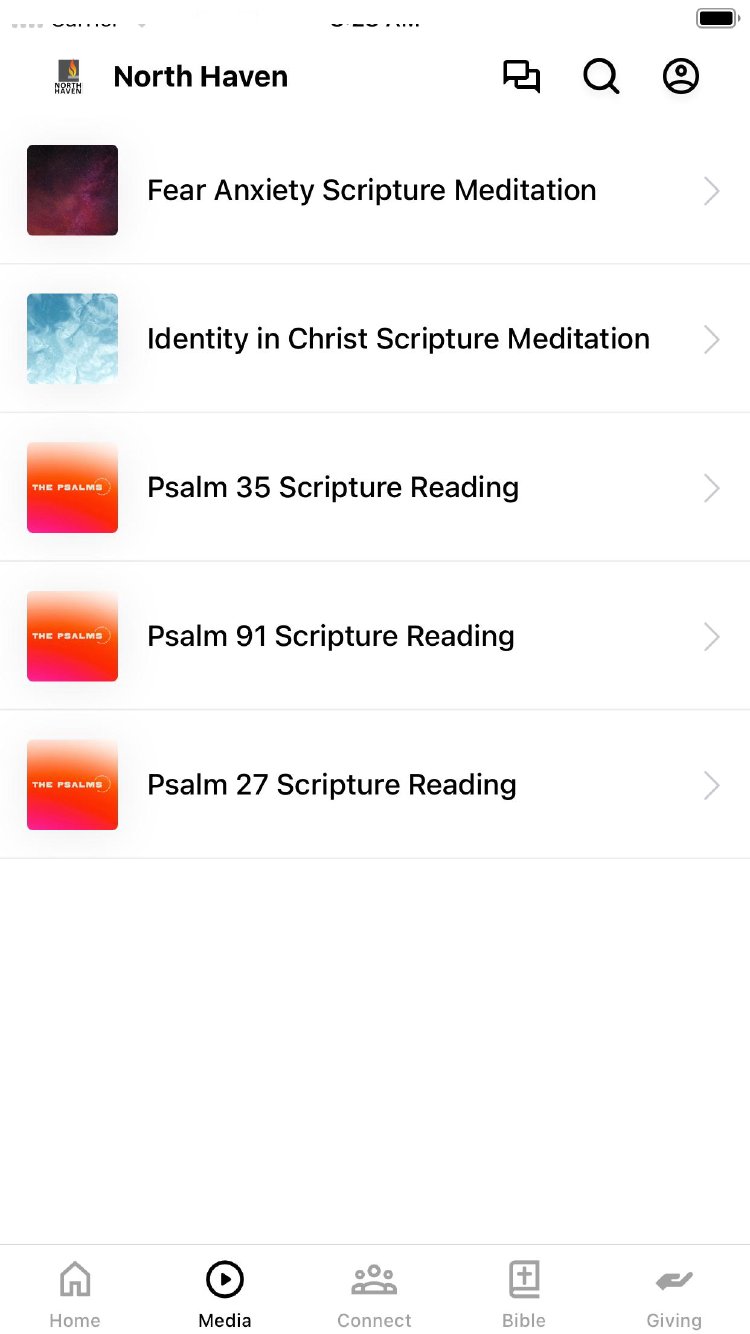Image resolution: width=750 pixels, height=1334 pixels.
Task: Go to the Home tab
Action: coord(75,1293)
